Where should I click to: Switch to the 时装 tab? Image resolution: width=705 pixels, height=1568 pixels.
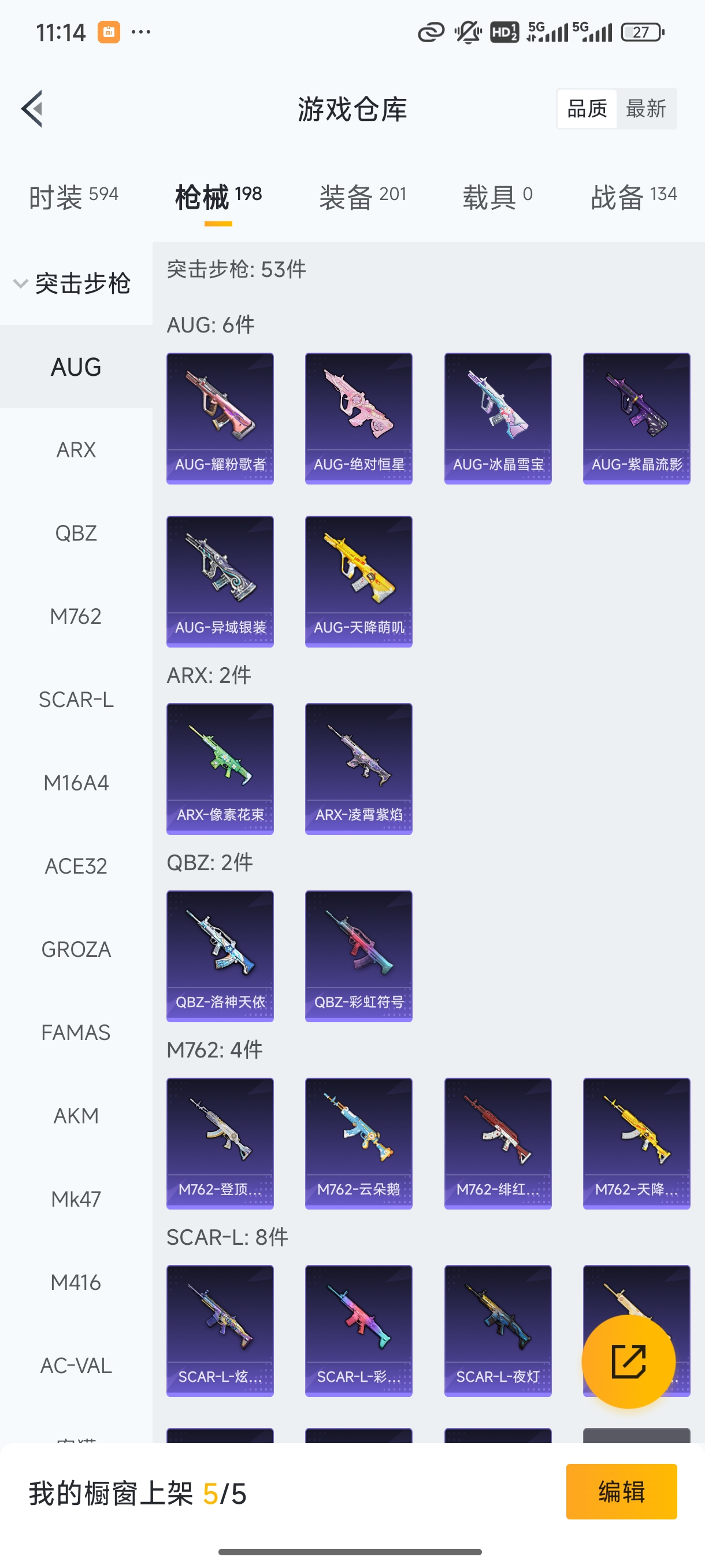[x=73, y=197]
